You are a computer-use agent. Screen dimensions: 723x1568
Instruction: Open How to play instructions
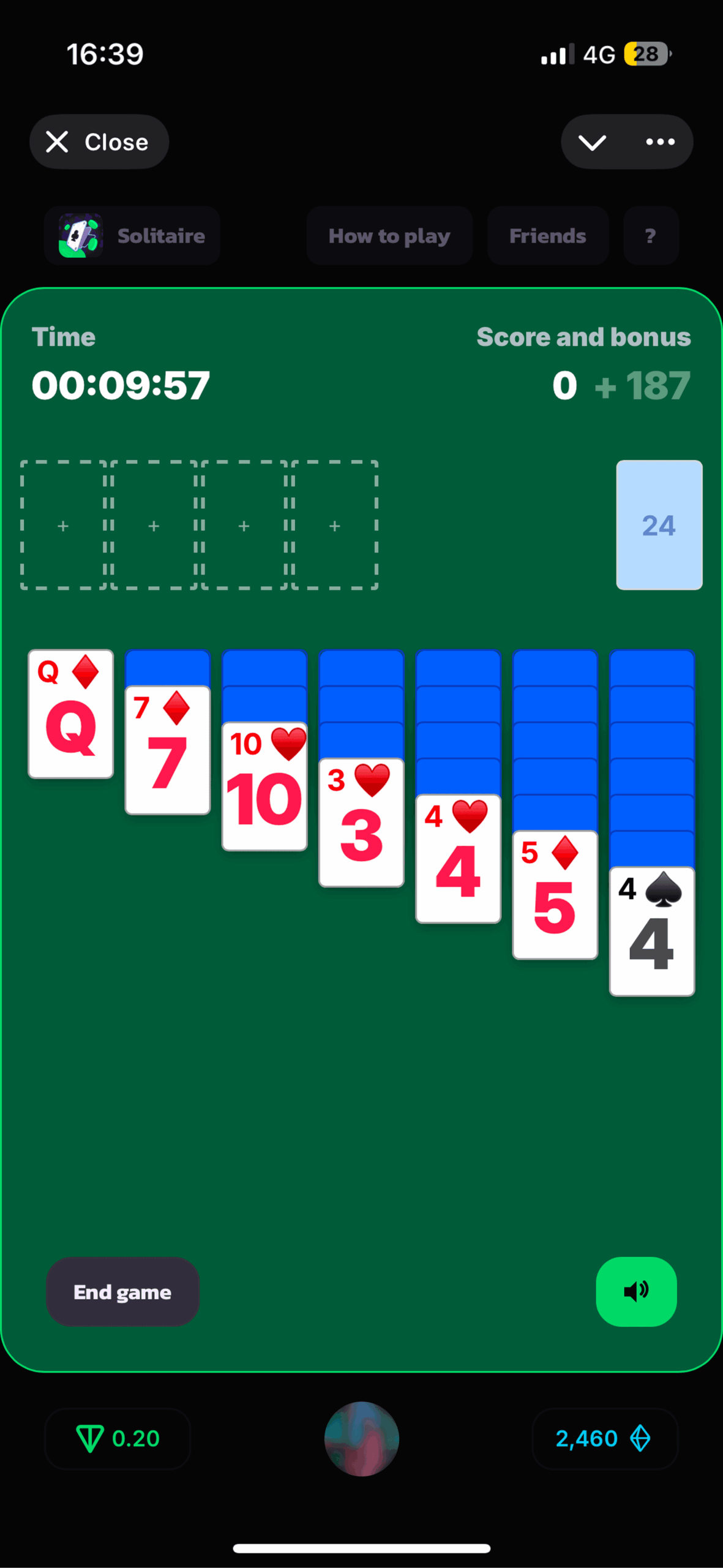click(389, 236)
